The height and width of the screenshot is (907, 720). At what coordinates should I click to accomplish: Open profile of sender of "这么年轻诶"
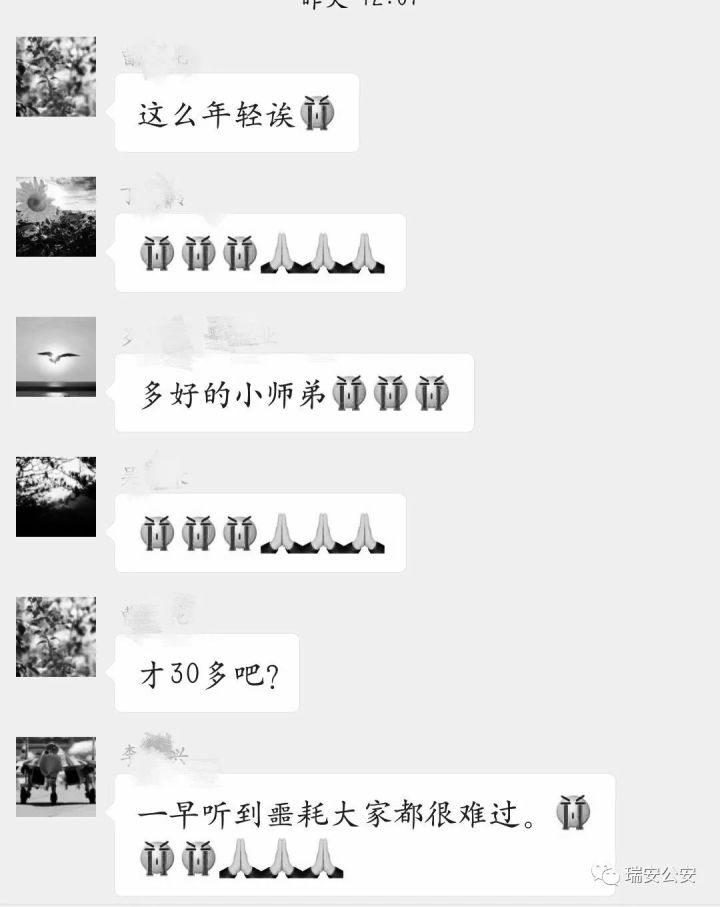(56, 77)
